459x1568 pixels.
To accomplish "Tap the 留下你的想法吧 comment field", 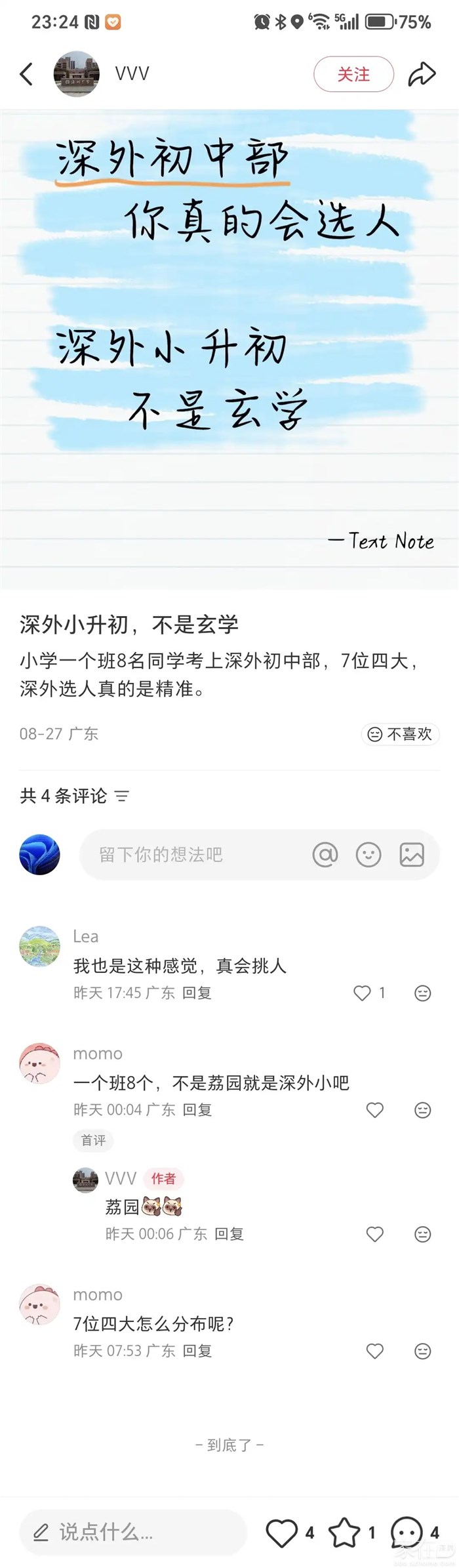I will [x=197, y=854].
